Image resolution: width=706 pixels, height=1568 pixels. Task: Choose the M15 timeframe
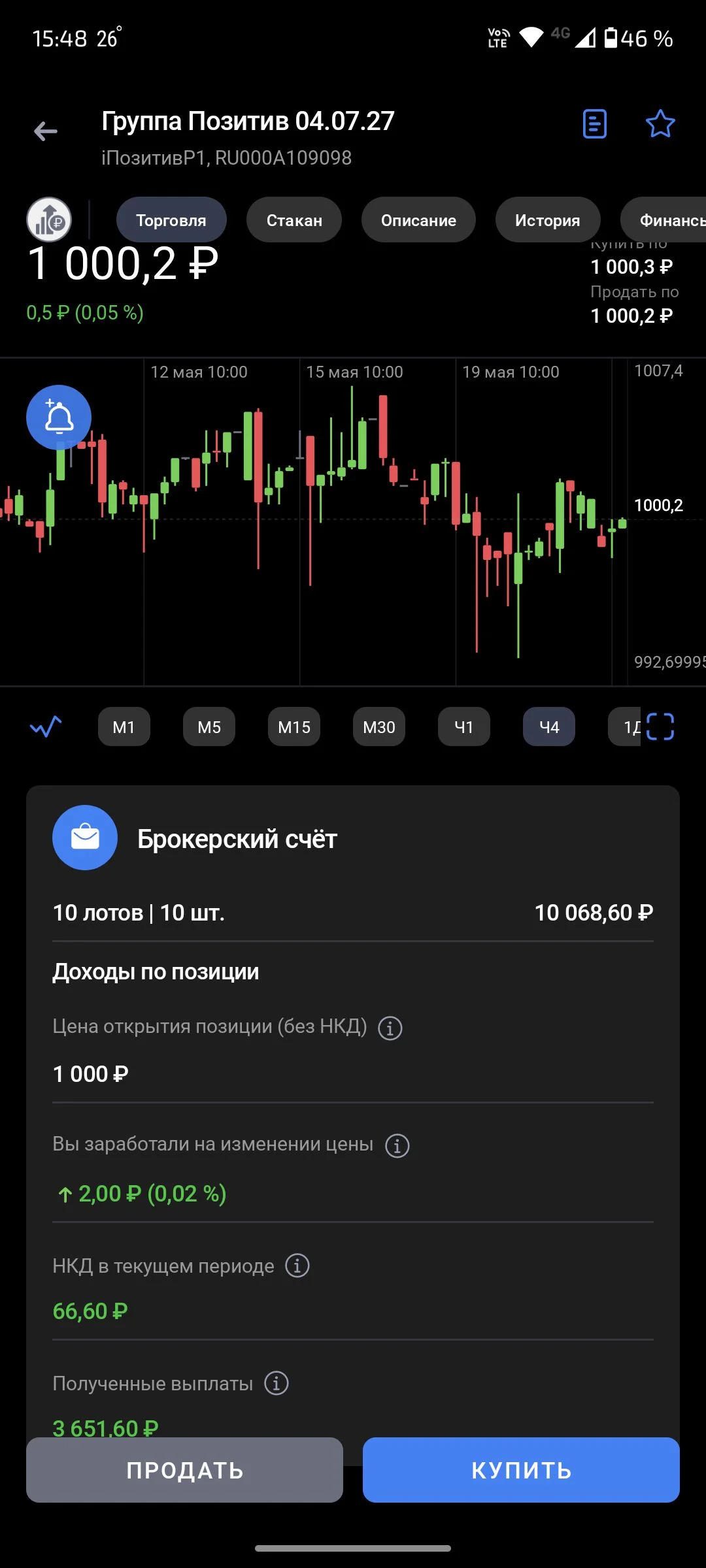294,727
